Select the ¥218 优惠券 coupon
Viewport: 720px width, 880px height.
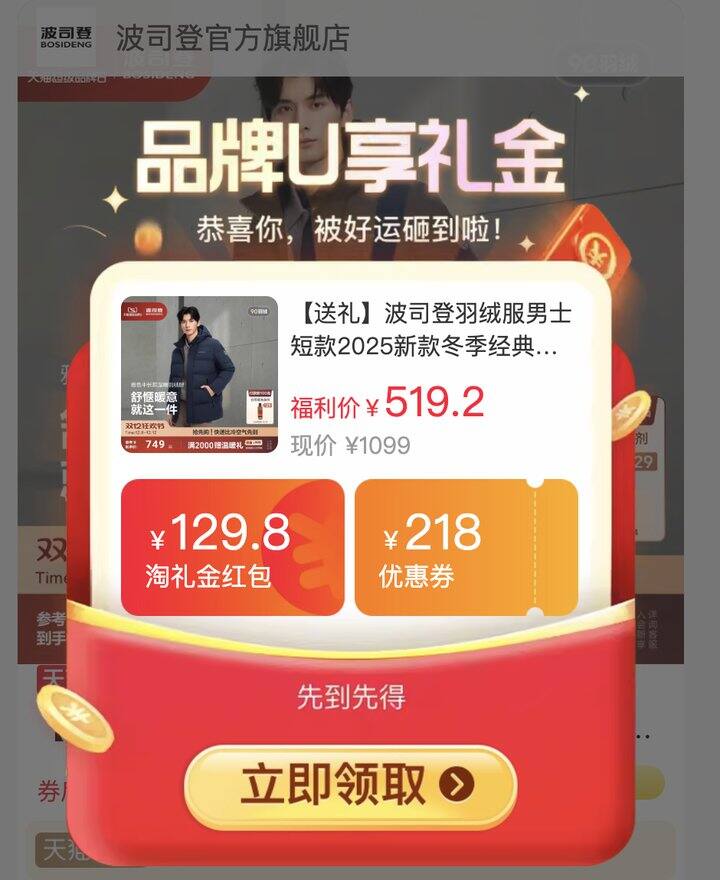465,547
